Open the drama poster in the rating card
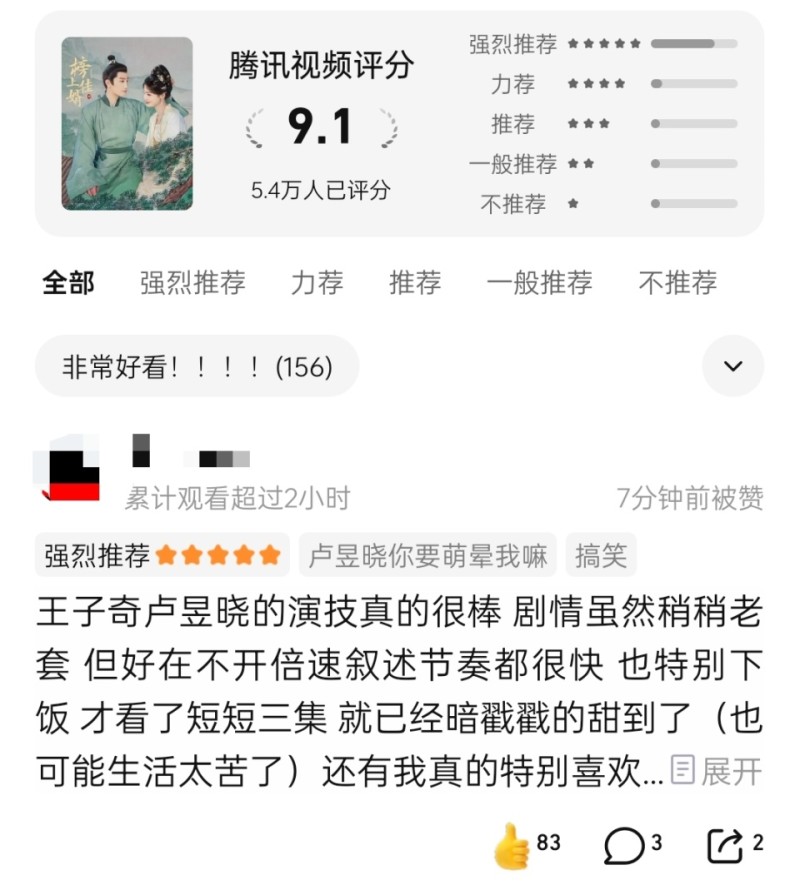This screenshot has height=890, width=800. (127, 124)
